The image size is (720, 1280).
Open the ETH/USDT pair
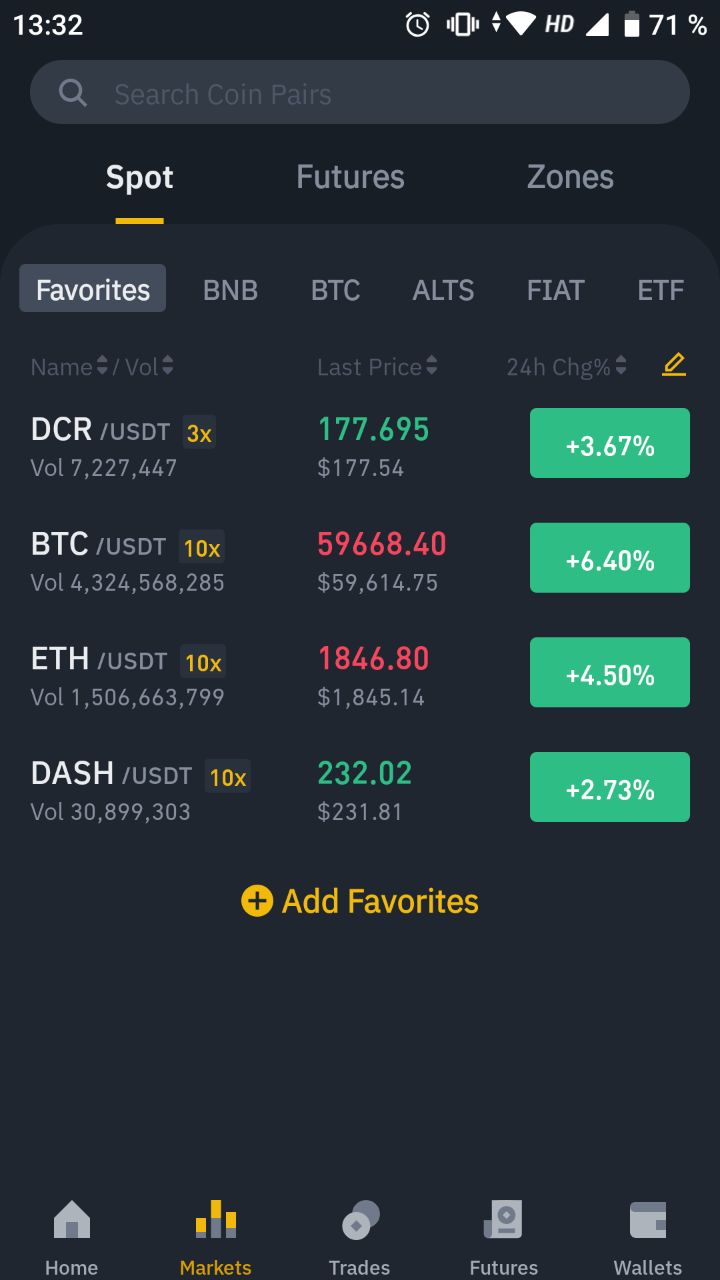(x=360, y=673)
